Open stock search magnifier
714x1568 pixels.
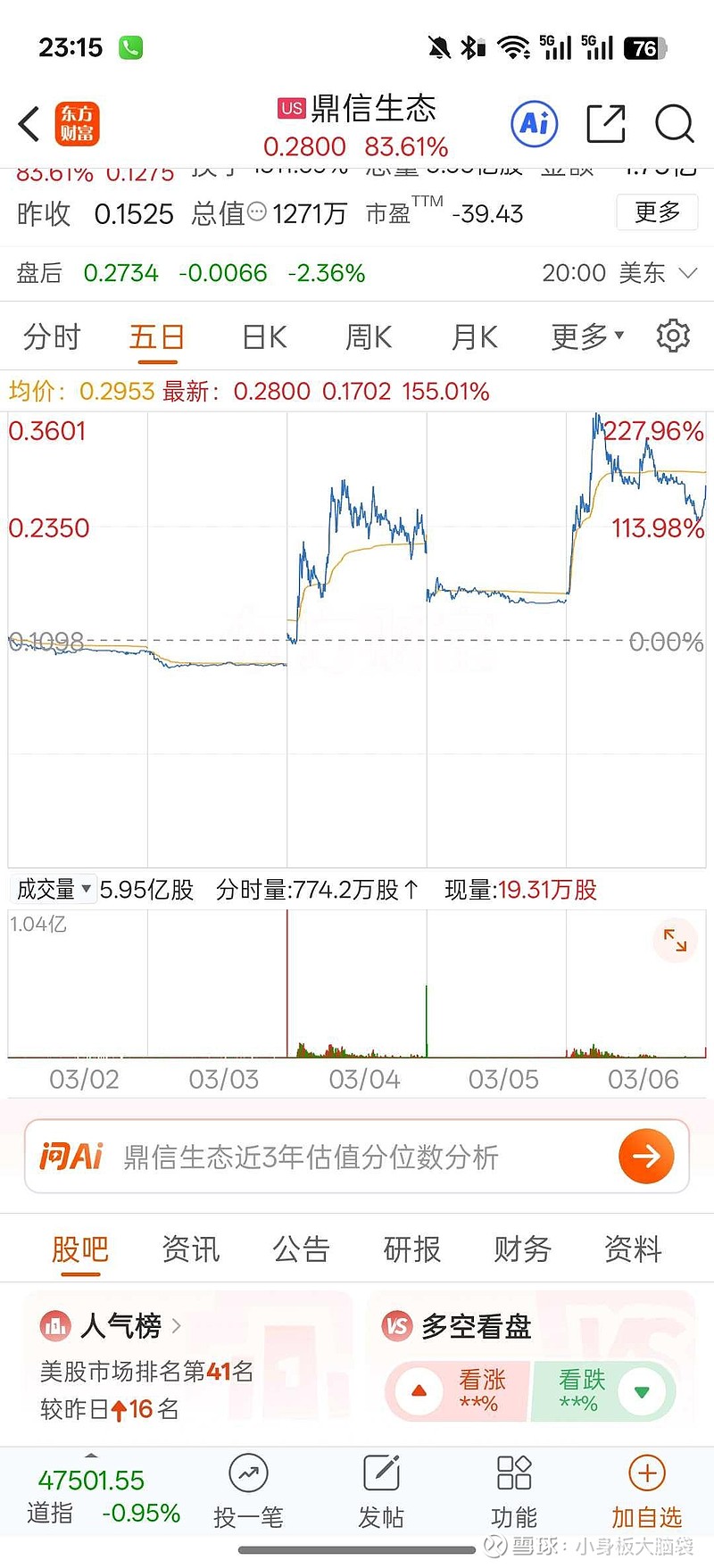coord(674,124)
